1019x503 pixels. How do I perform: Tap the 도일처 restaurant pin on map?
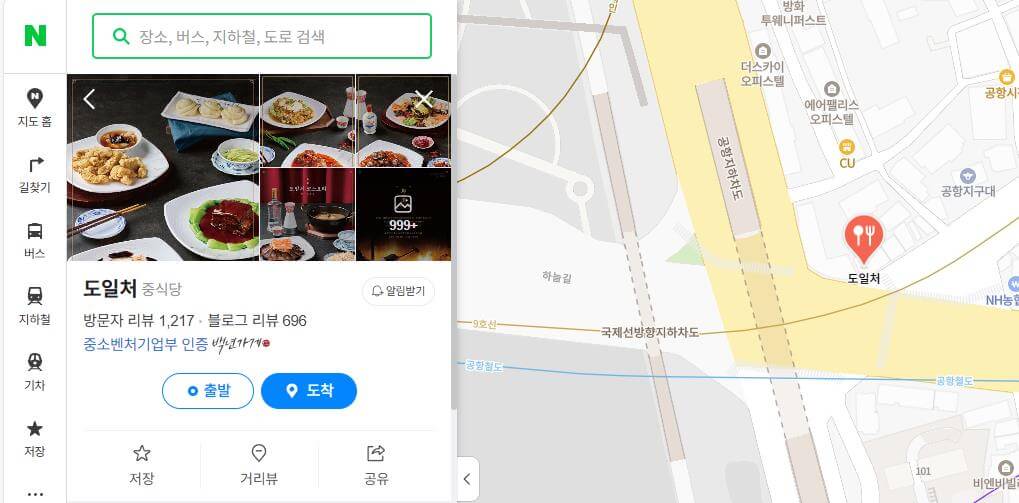click(862, 235)
